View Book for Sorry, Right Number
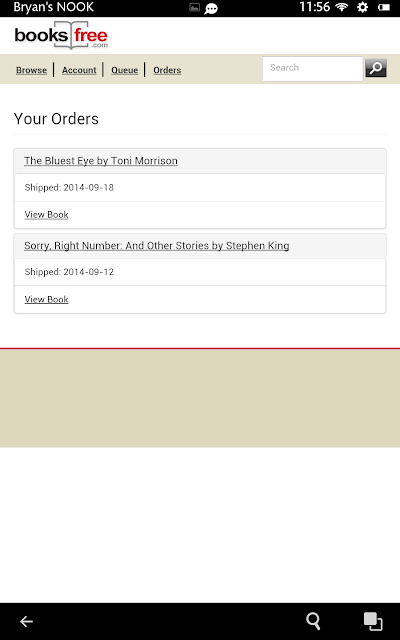The width and height of the screenshot is (400, 640). pyautogui.click(x=47, y=299)
